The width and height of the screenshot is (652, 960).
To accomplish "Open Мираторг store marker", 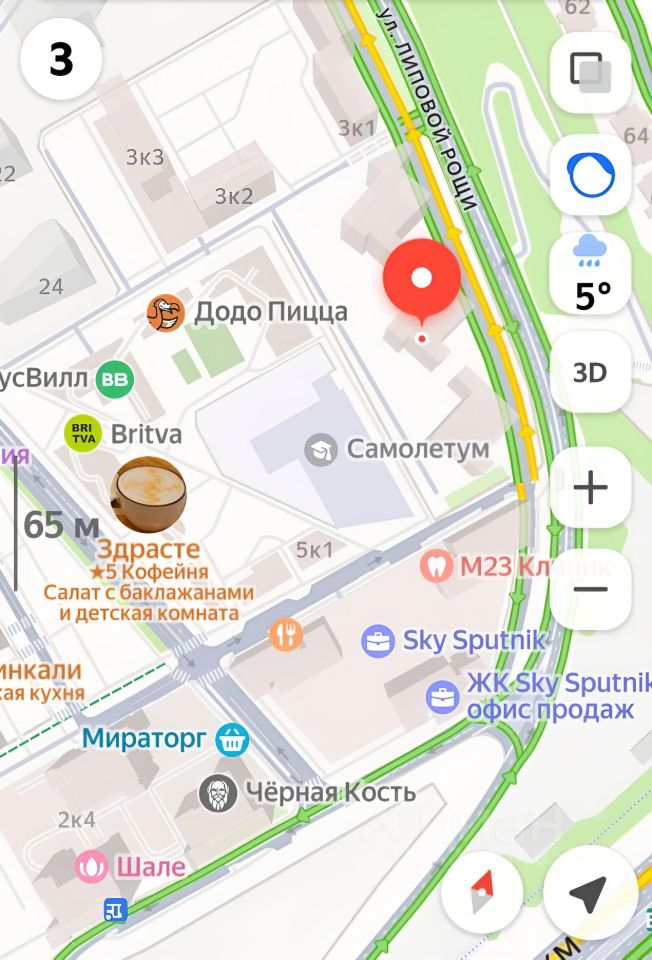I will click(x=233, y=740).
